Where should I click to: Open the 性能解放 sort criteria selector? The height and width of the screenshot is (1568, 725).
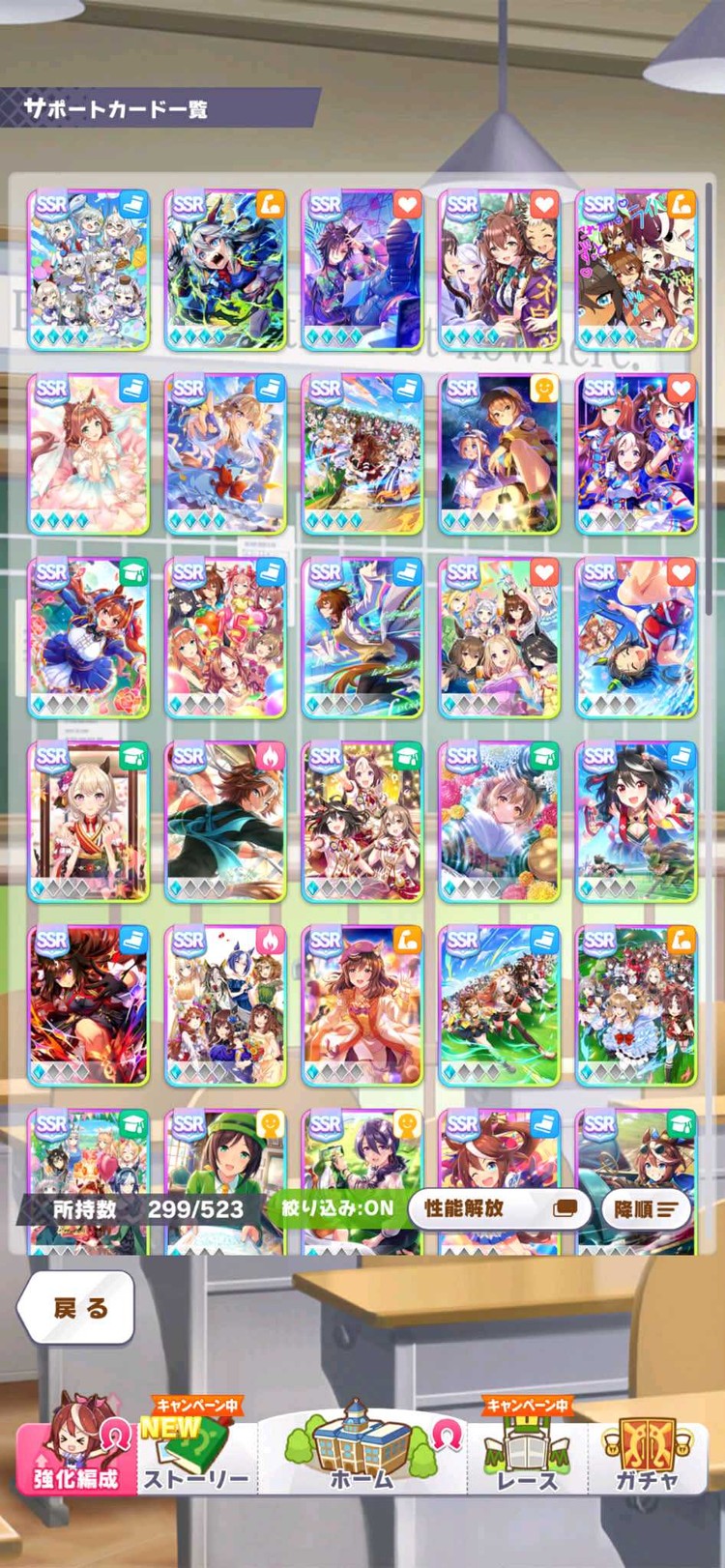coord(499,1208)
